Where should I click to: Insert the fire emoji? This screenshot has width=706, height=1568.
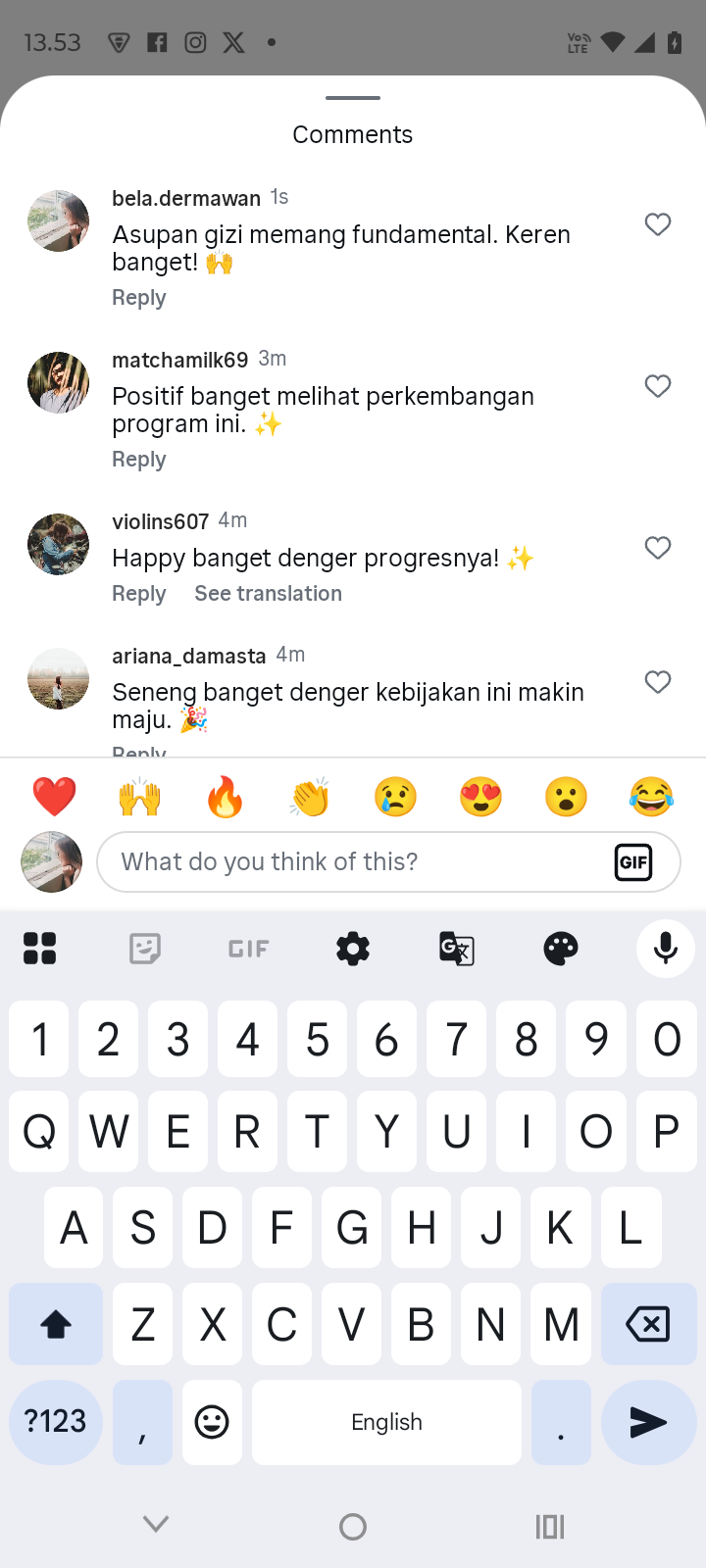point(225,797)
